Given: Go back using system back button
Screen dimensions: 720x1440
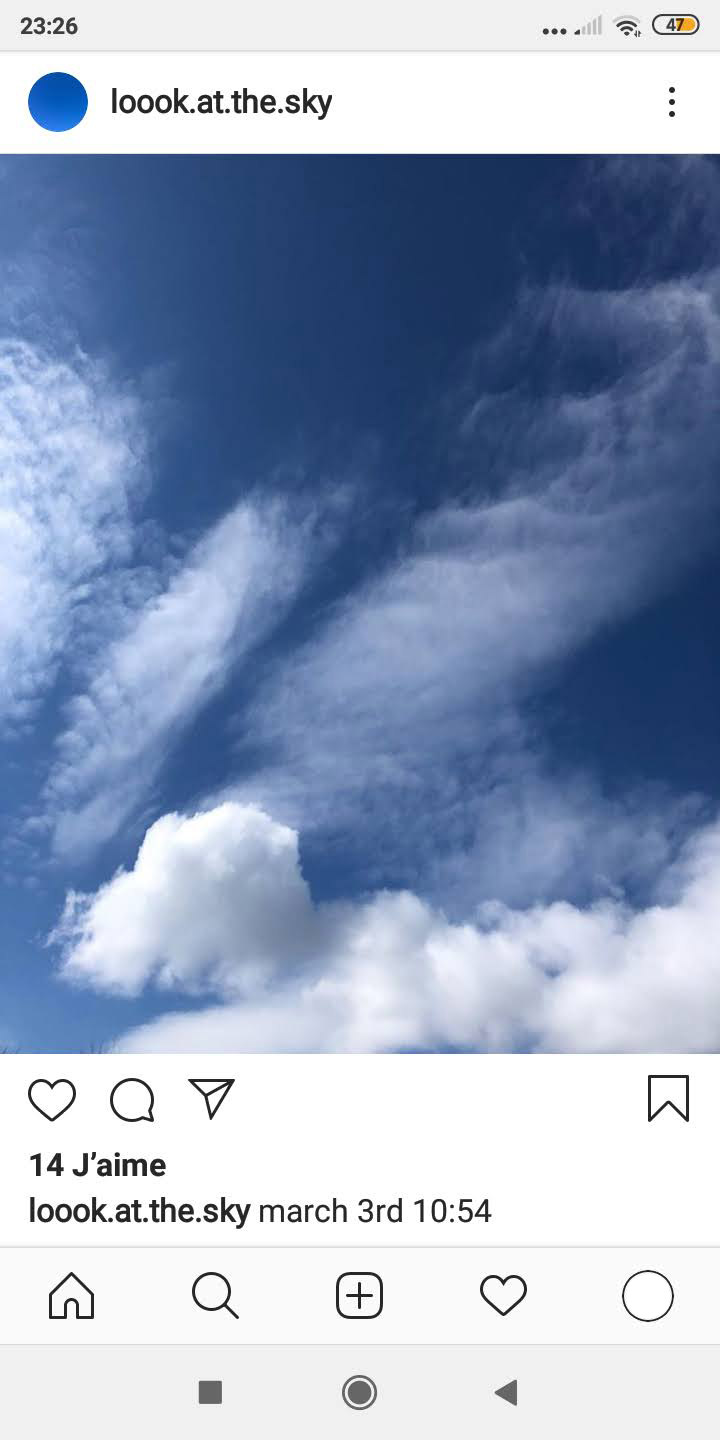Looking at the screenshot, I should (x=507, y=1392).
